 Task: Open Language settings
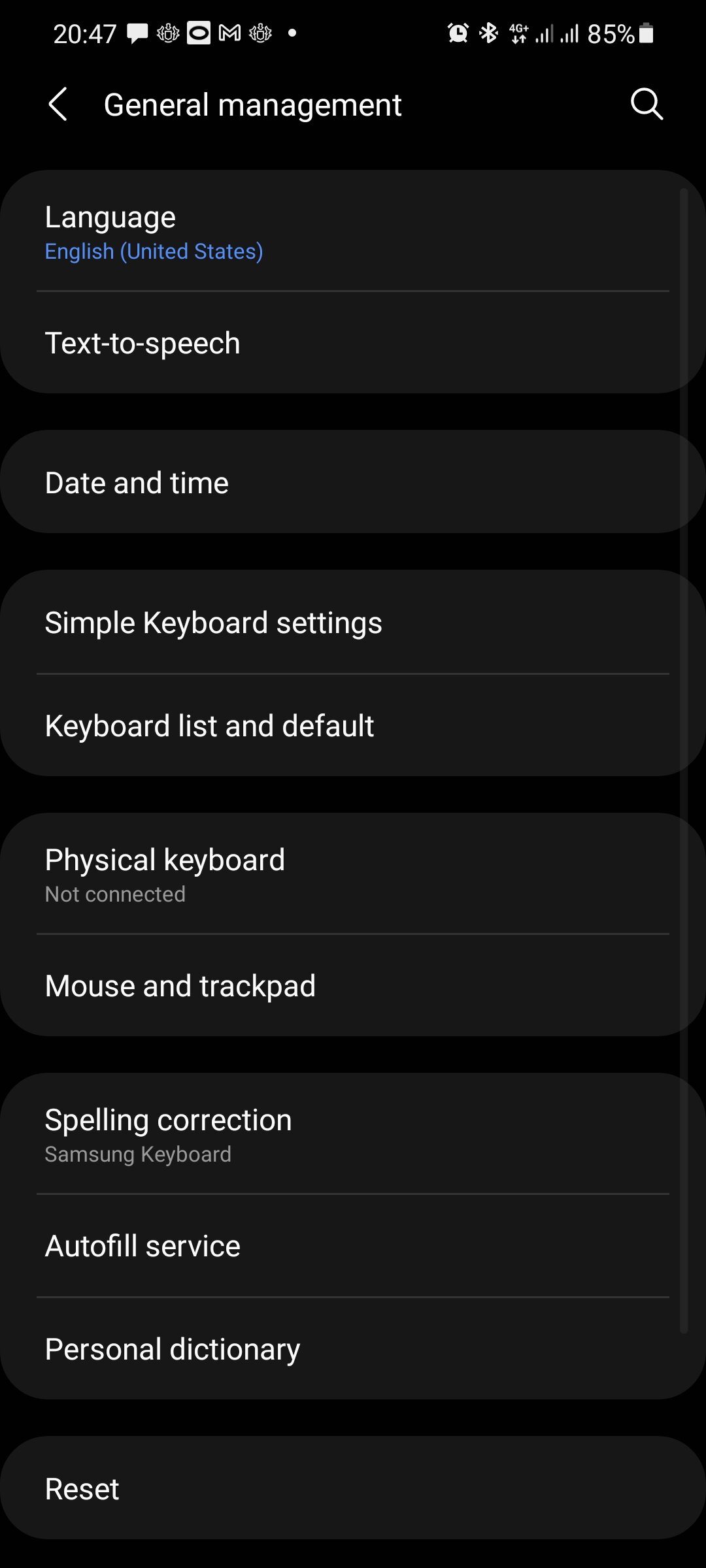point(353,232)
